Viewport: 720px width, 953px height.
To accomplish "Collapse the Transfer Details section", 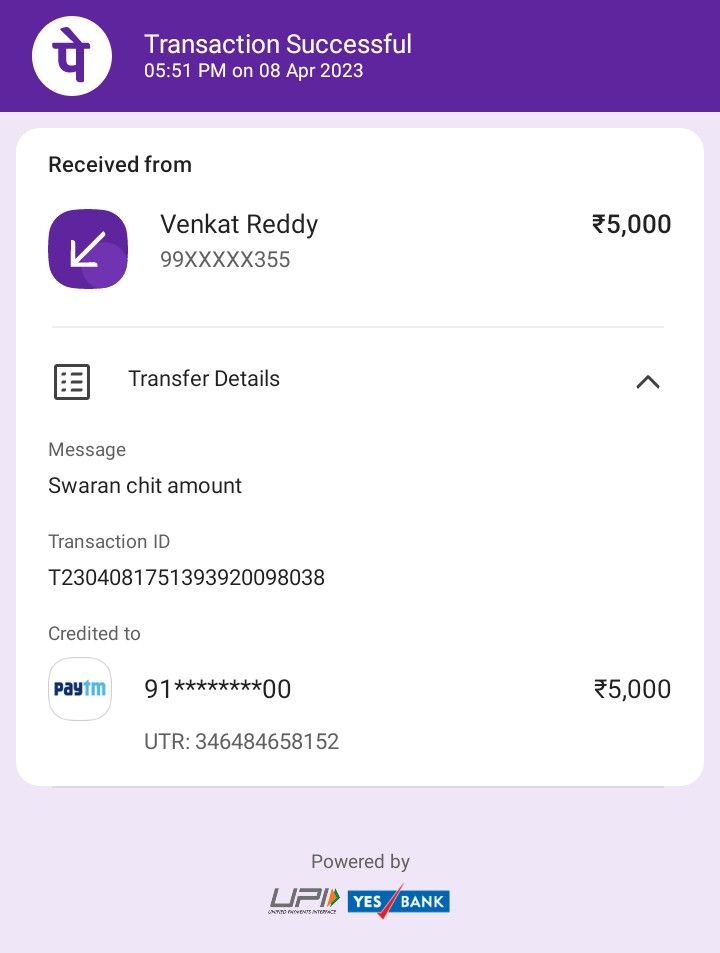I will click(x=647, y=382).
